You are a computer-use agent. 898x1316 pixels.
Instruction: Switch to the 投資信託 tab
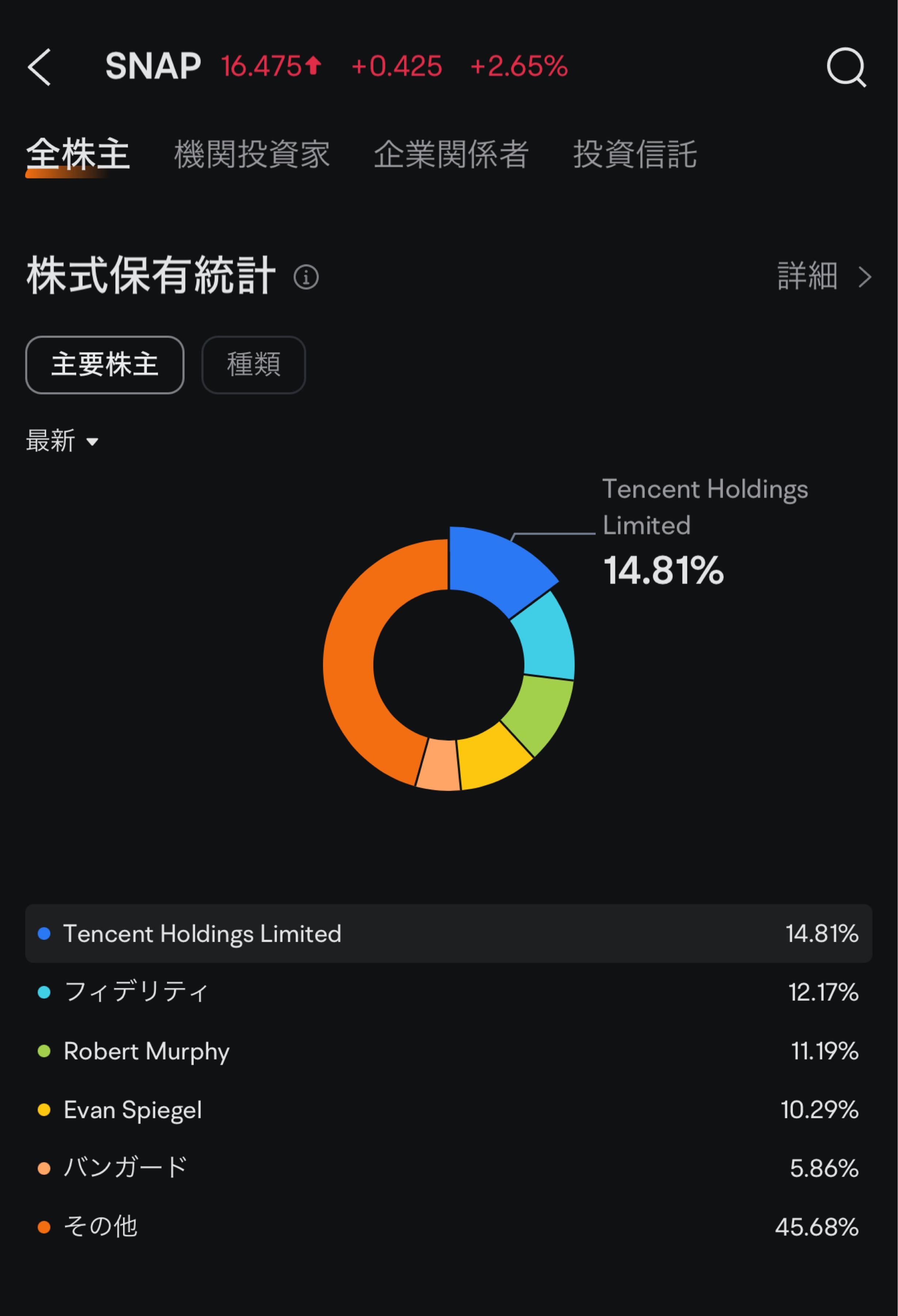point(635,154)
